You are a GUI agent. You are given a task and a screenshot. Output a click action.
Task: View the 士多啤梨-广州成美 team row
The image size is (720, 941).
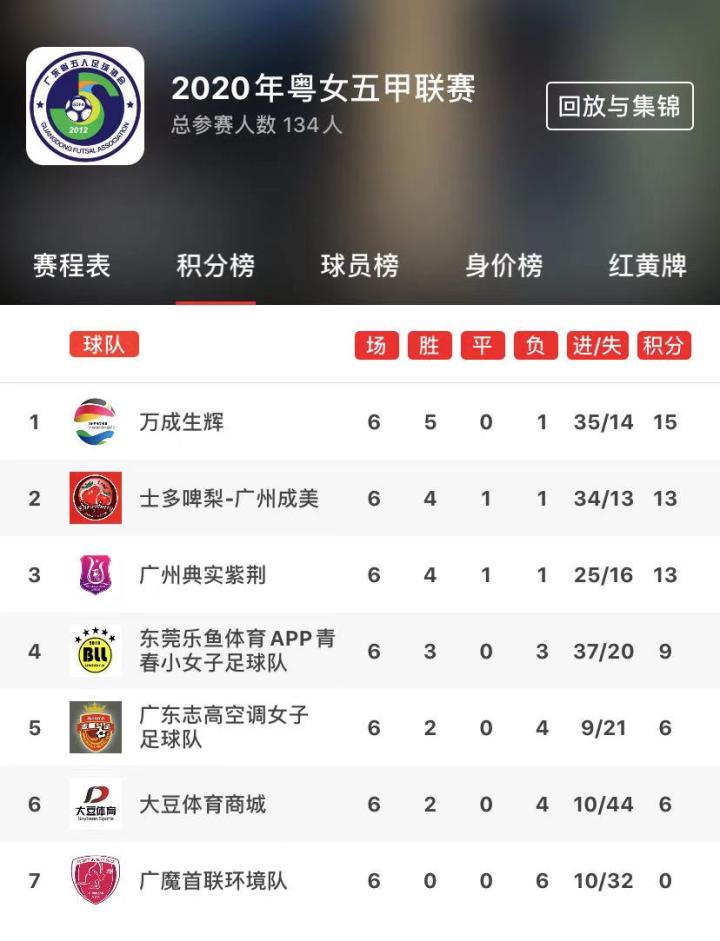[228, 498]
